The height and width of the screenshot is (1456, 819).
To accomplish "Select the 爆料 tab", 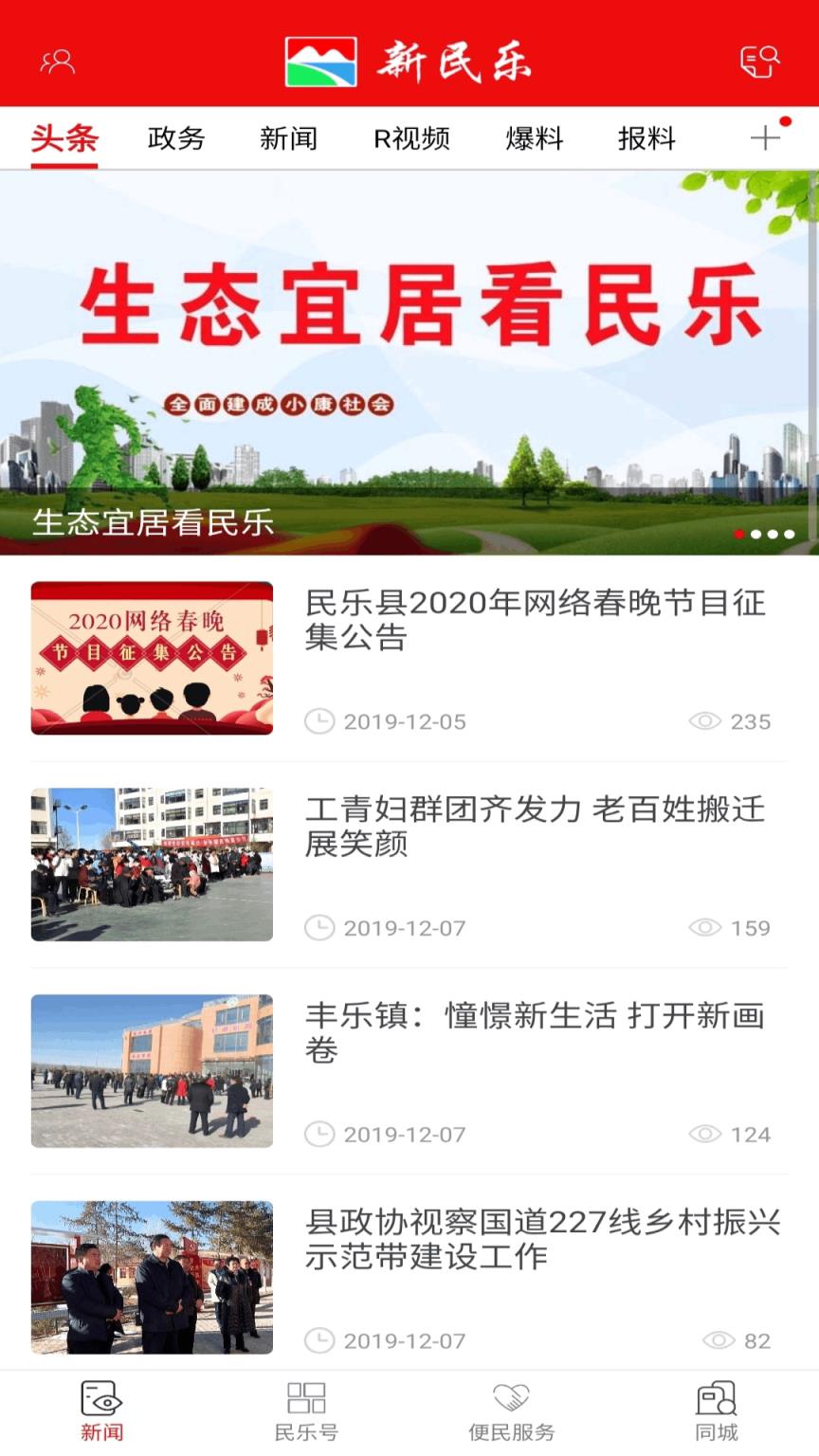I will coord(534,137).
